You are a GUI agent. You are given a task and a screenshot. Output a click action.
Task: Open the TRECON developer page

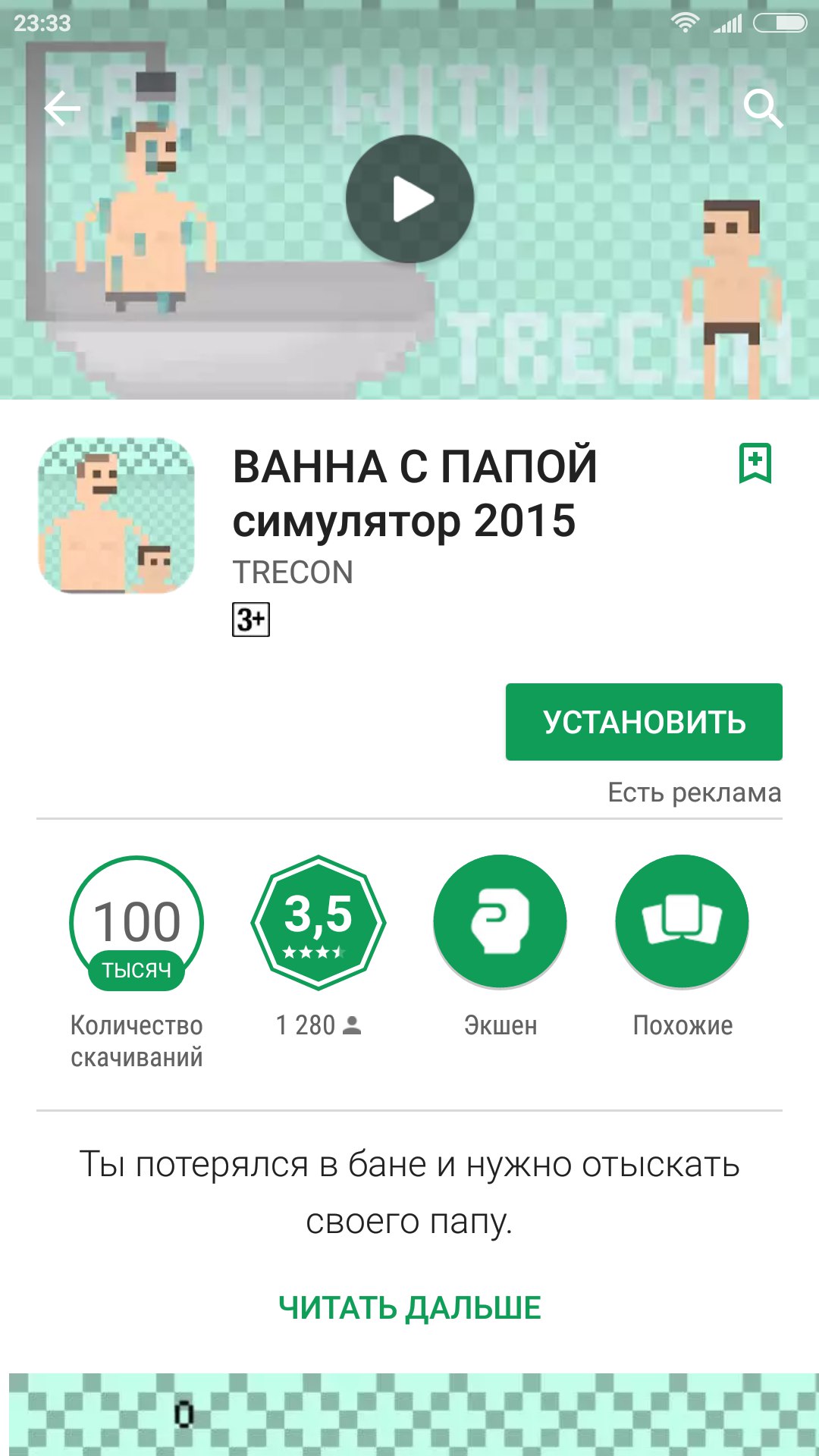[293, 573]
